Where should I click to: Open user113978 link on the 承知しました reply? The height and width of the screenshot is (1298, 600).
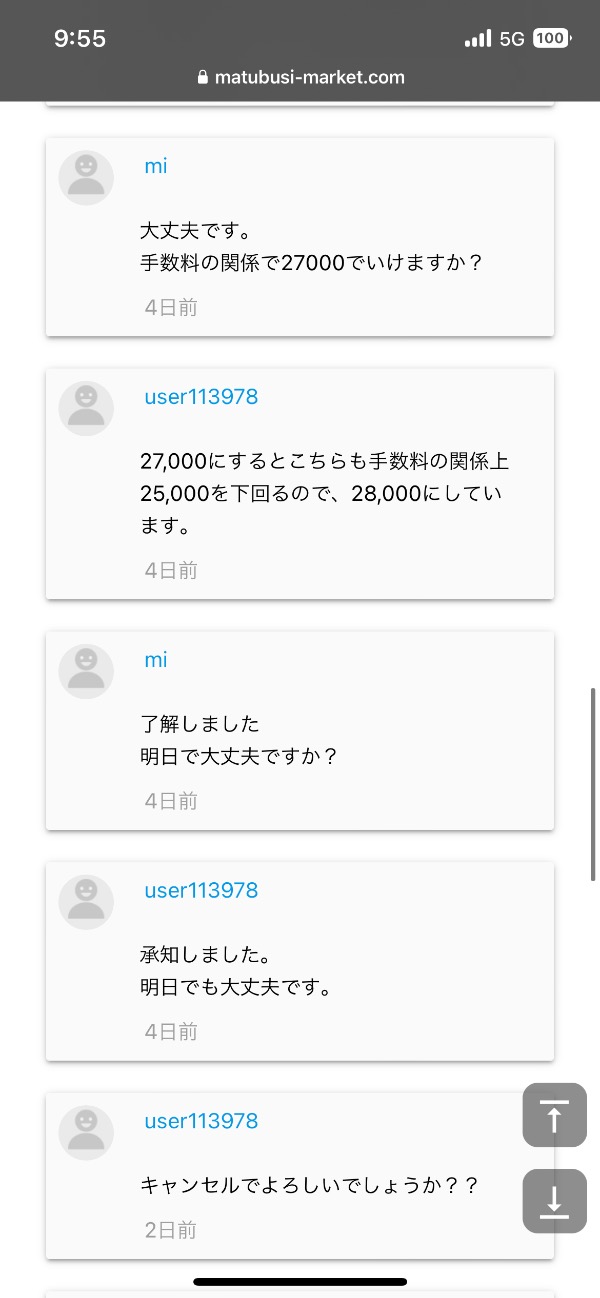click(201, 890)
